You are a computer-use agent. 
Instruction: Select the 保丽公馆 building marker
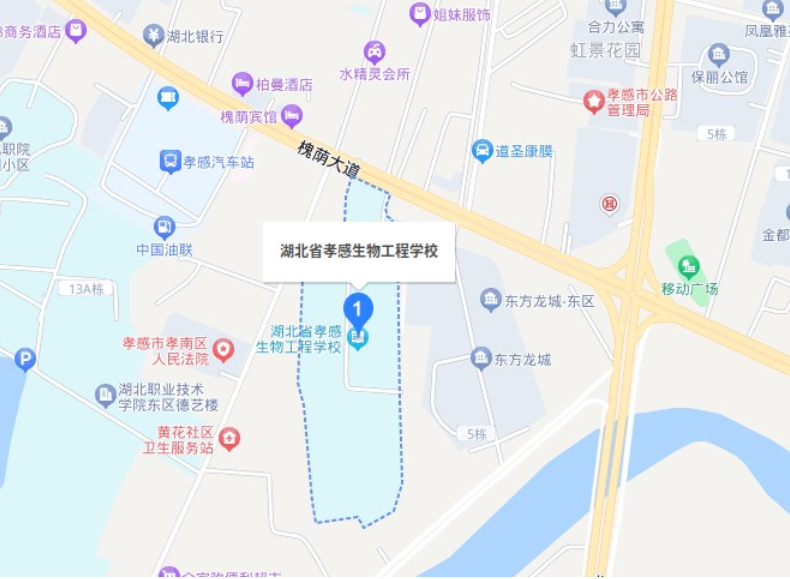pos(718,55)
